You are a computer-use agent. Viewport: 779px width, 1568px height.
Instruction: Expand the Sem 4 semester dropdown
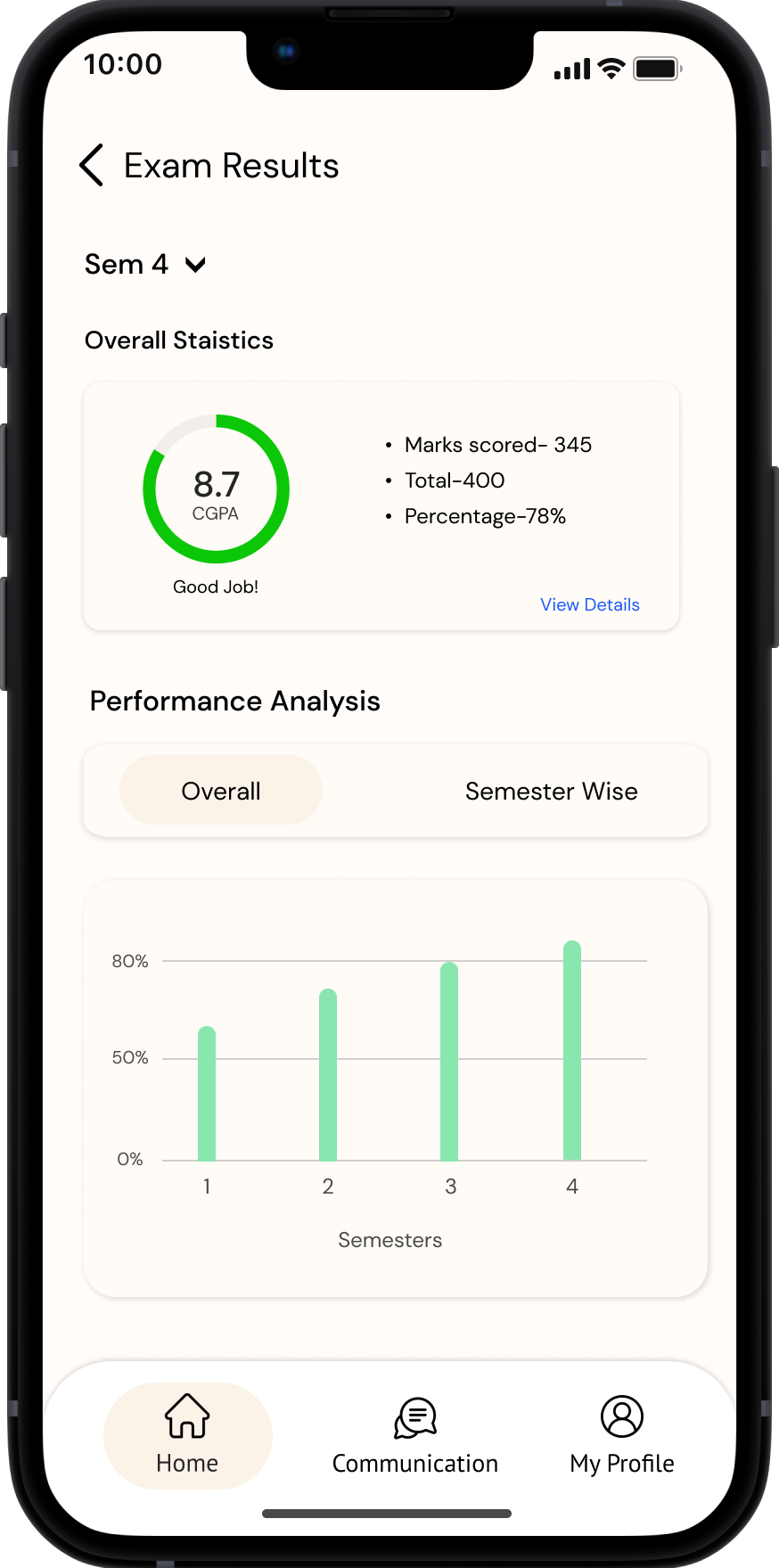(x=146, y=265)
